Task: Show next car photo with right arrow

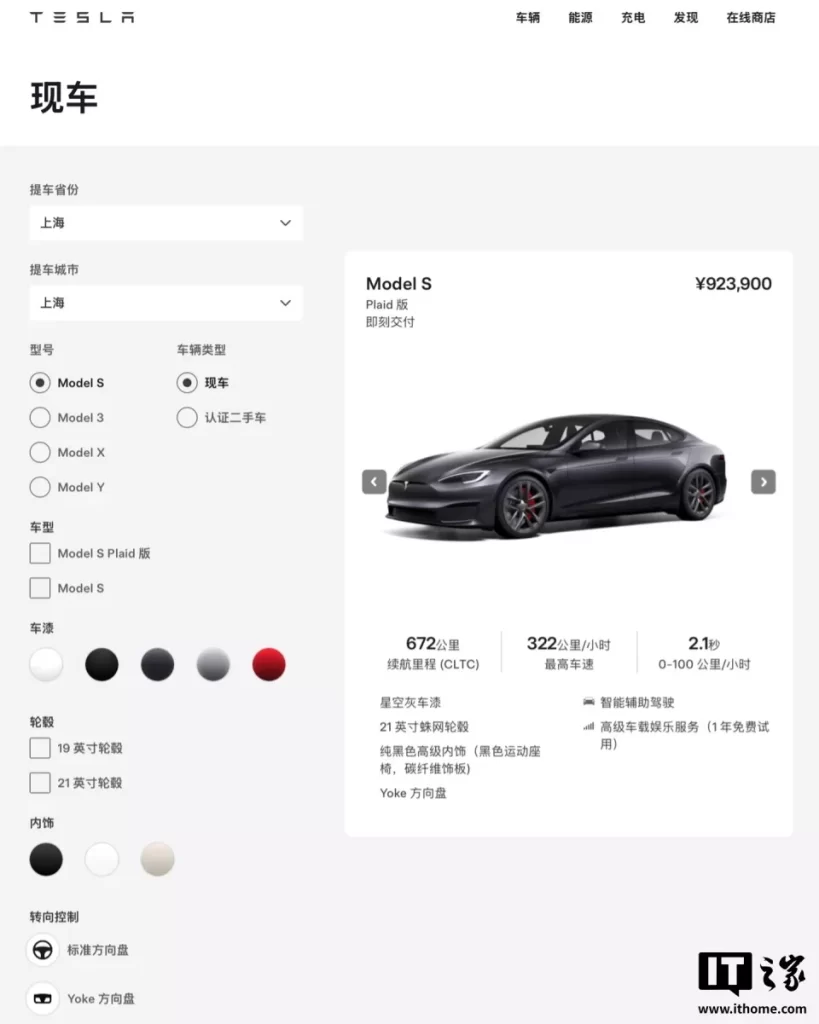Action: 763,482
